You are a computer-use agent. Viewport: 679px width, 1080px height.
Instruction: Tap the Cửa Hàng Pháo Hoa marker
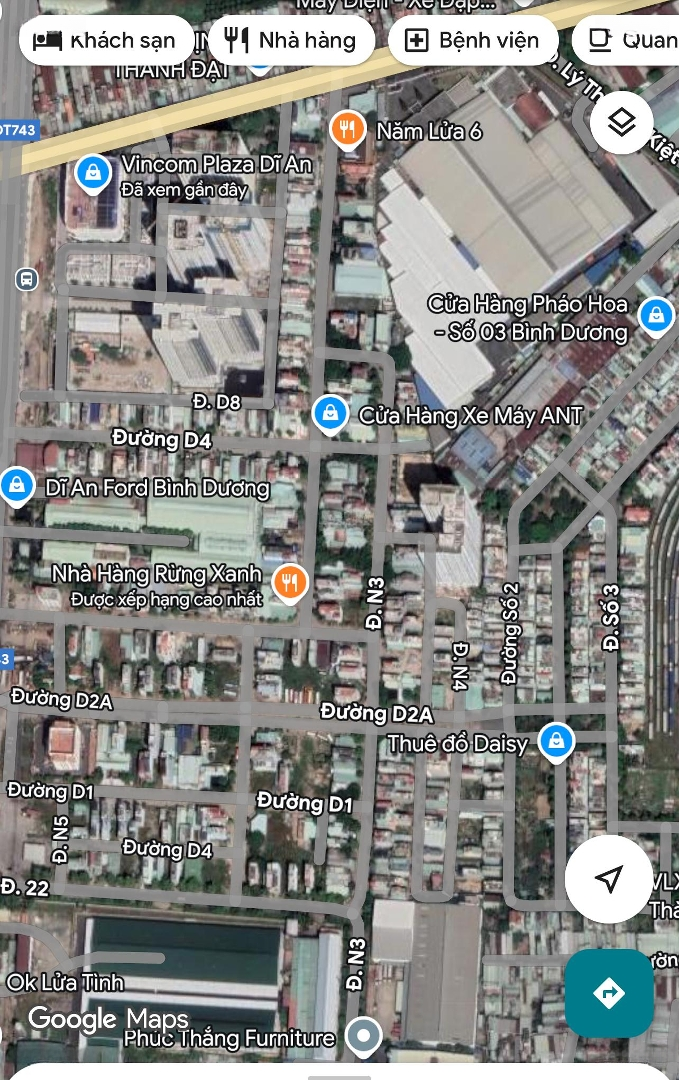pos(656,316)
